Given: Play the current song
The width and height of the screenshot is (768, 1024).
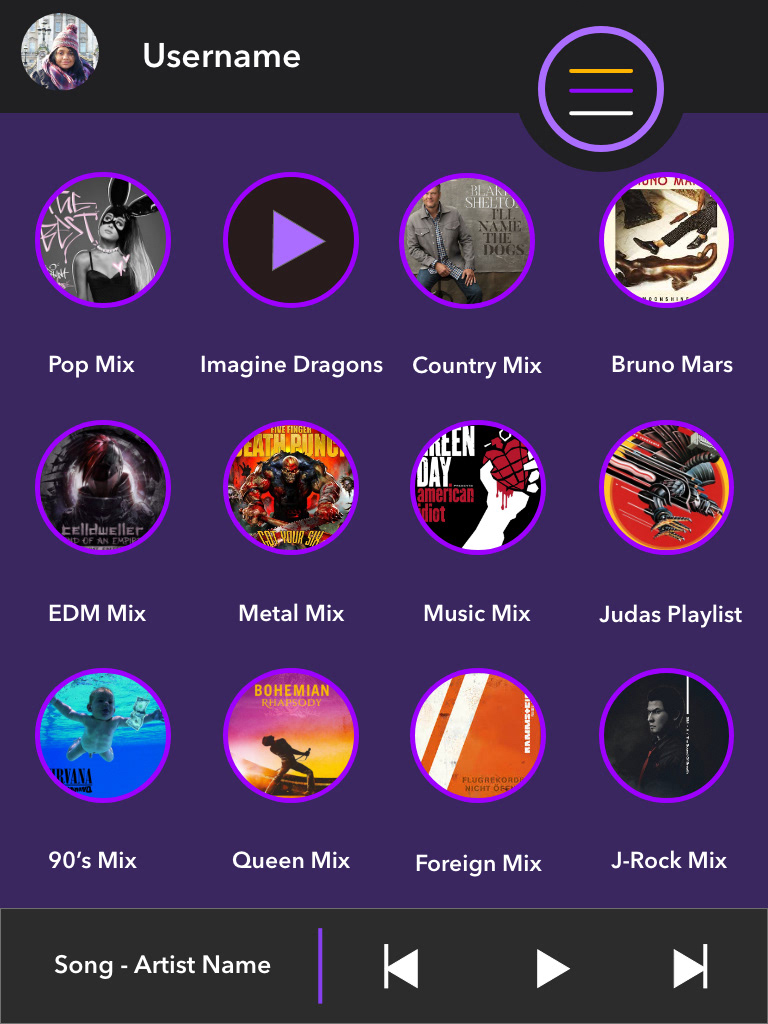Looking at the screenshot, I should 551,967.
